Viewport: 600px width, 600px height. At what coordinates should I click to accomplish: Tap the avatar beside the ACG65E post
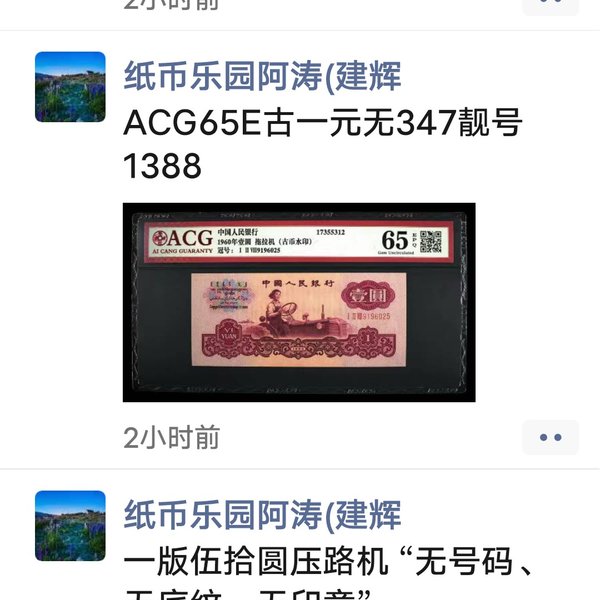(x=70, y=87)
